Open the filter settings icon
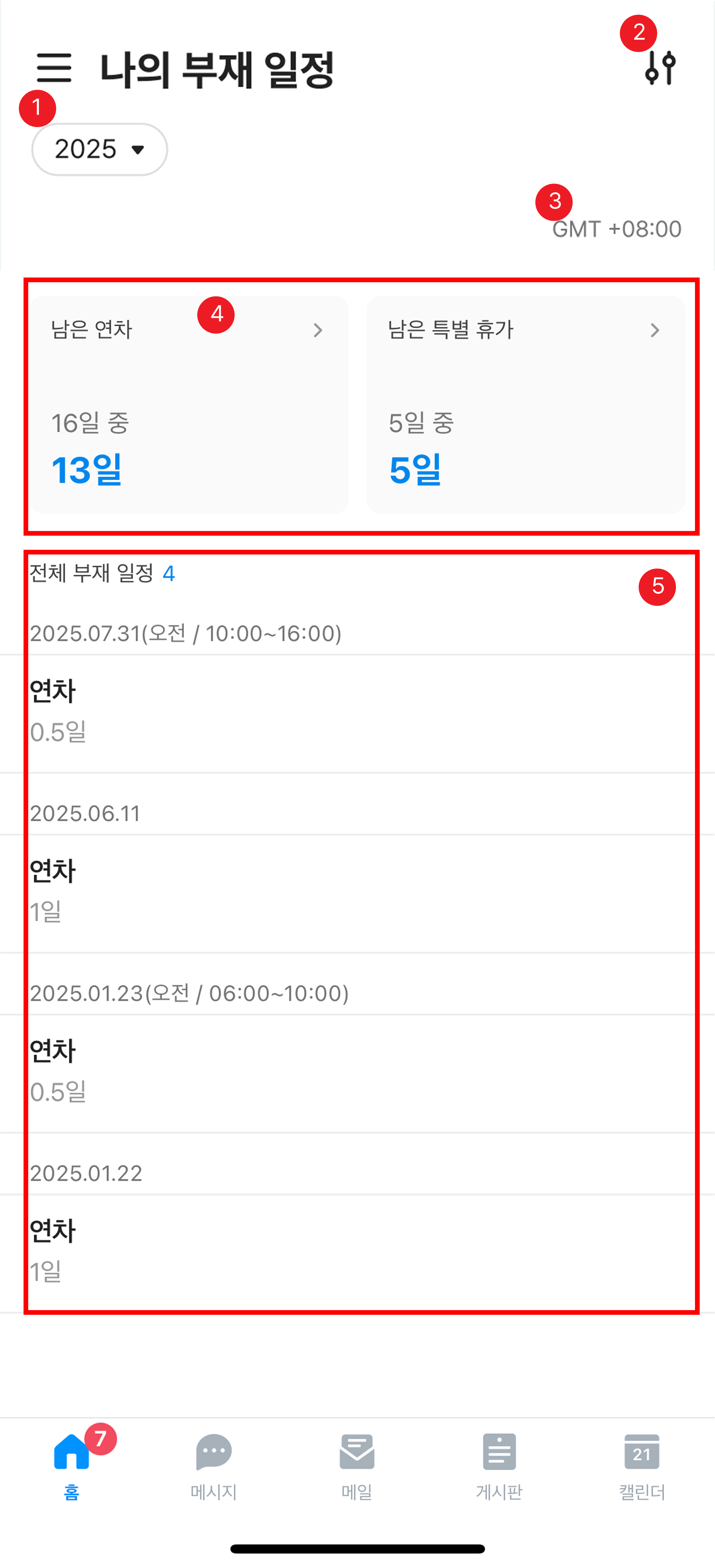Viewport: 715px width, 1568px height. [x=661, y=68]
